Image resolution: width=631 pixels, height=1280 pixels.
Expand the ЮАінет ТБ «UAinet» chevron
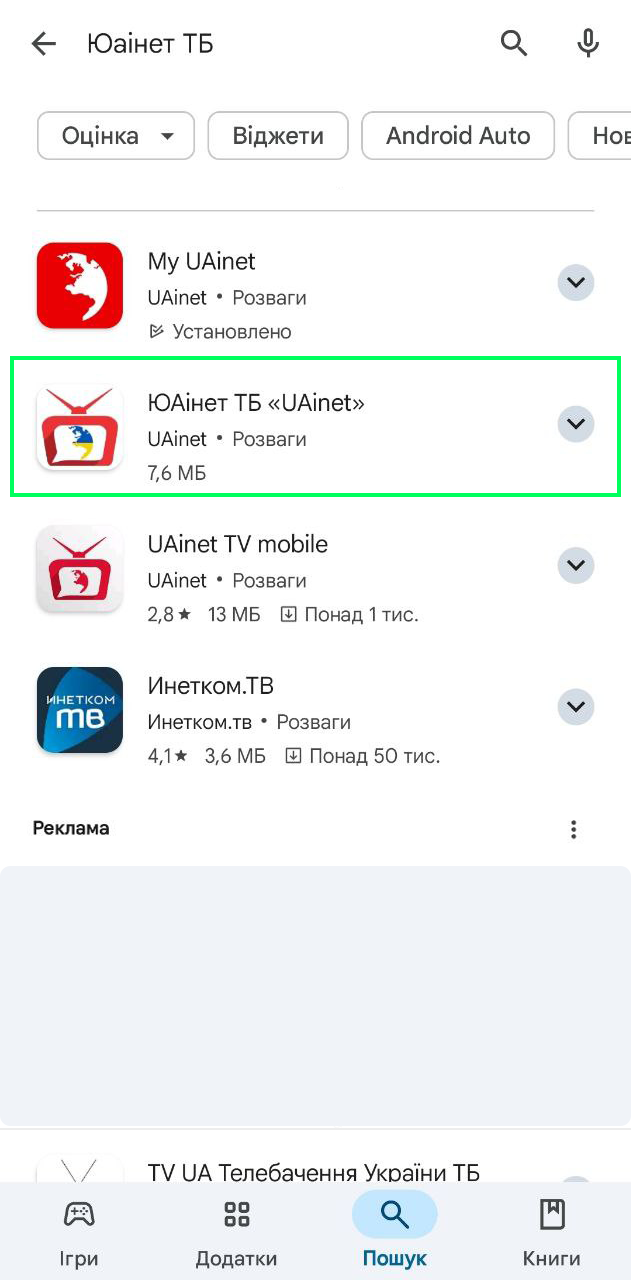(x=575, y=424)
